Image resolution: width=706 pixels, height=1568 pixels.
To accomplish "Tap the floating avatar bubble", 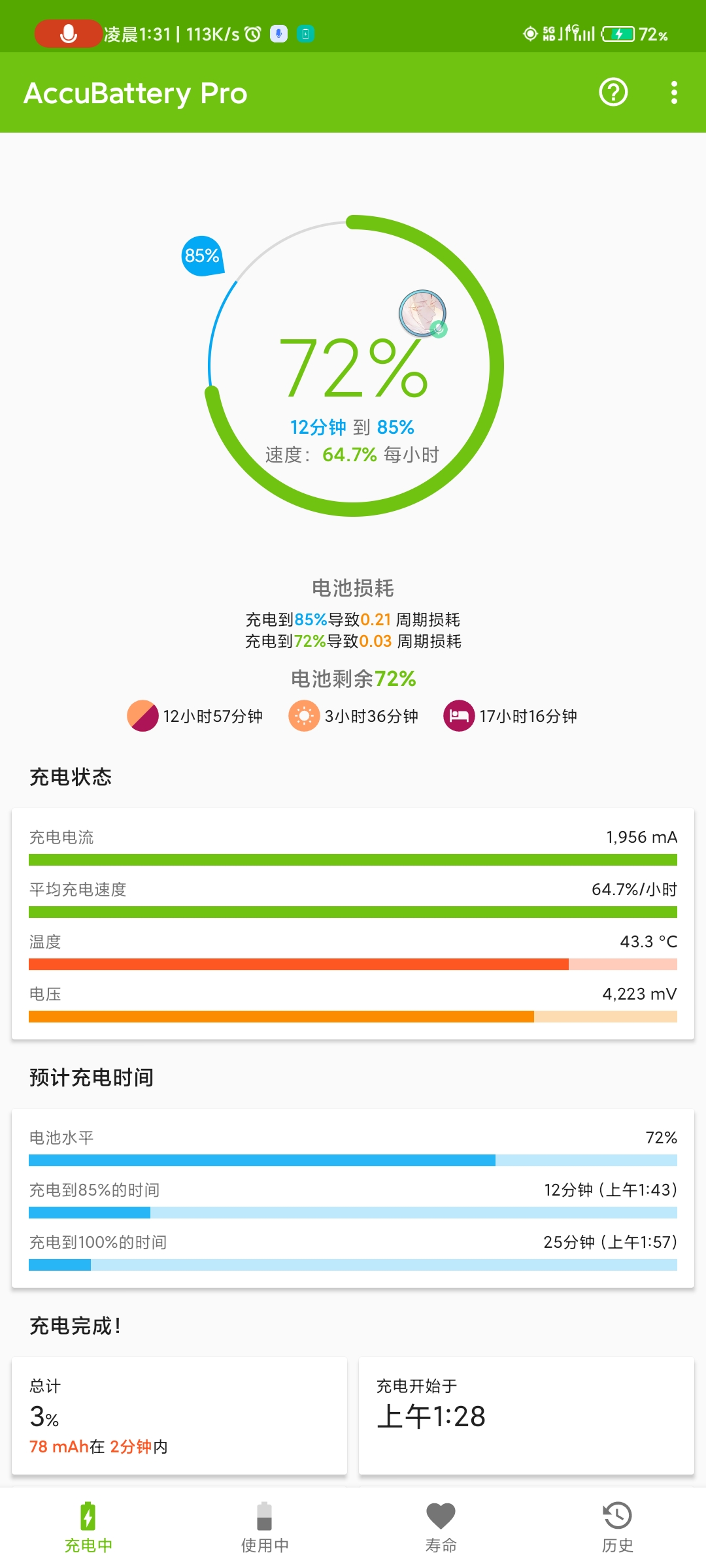I will coord(423,314).
